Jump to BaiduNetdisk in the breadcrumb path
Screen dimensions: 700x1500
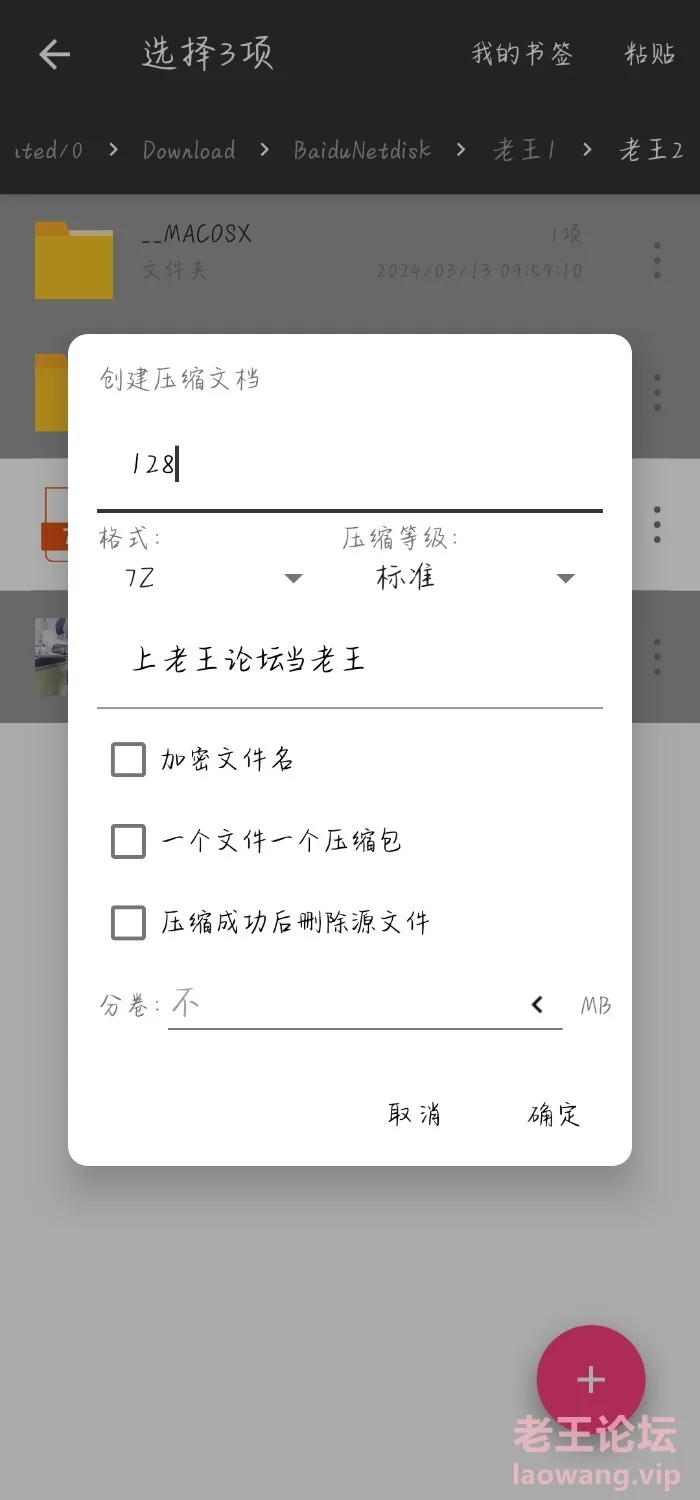pyautogui.click(x=362, y=151)
